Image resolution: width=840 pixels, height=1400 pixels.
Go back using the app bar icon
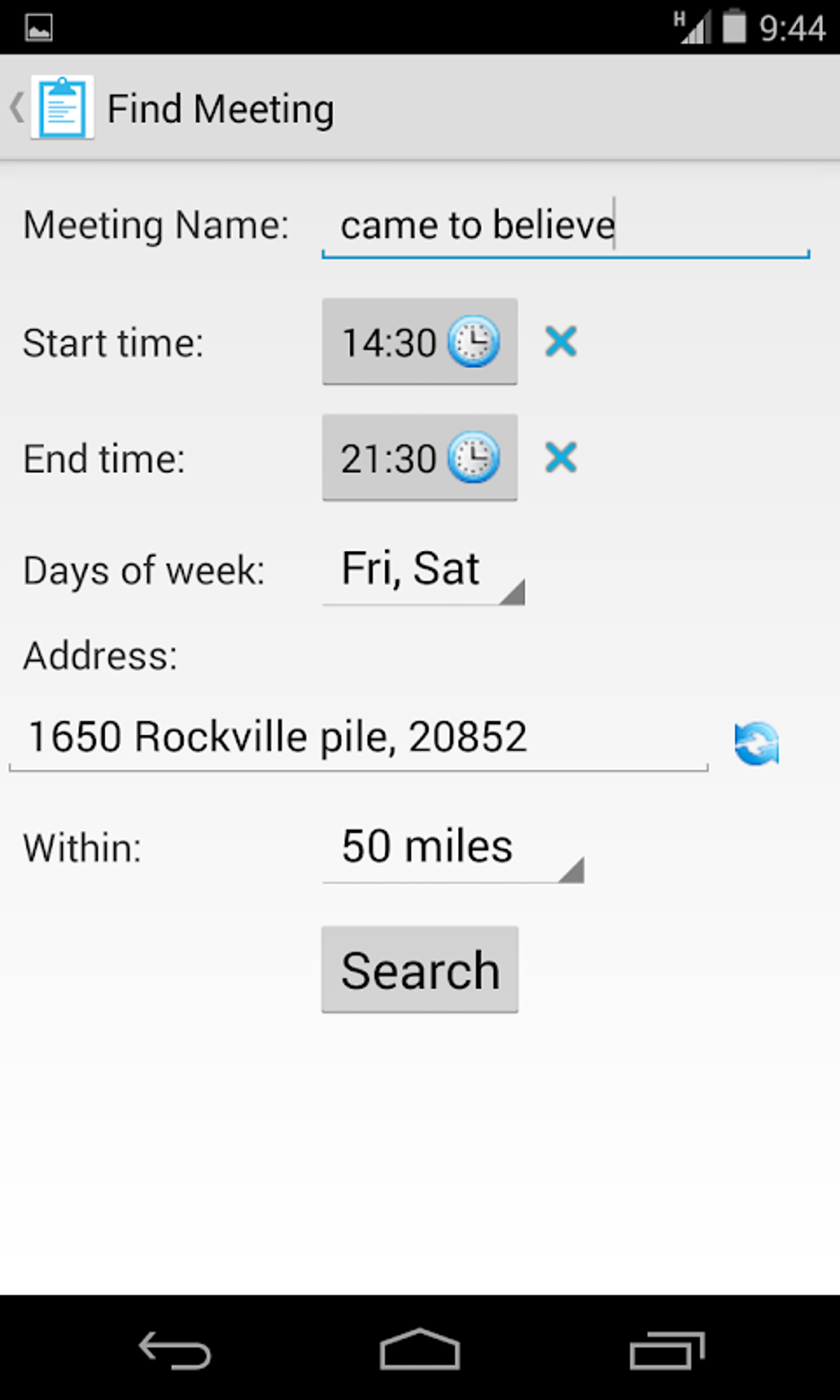tap(49, 108)
